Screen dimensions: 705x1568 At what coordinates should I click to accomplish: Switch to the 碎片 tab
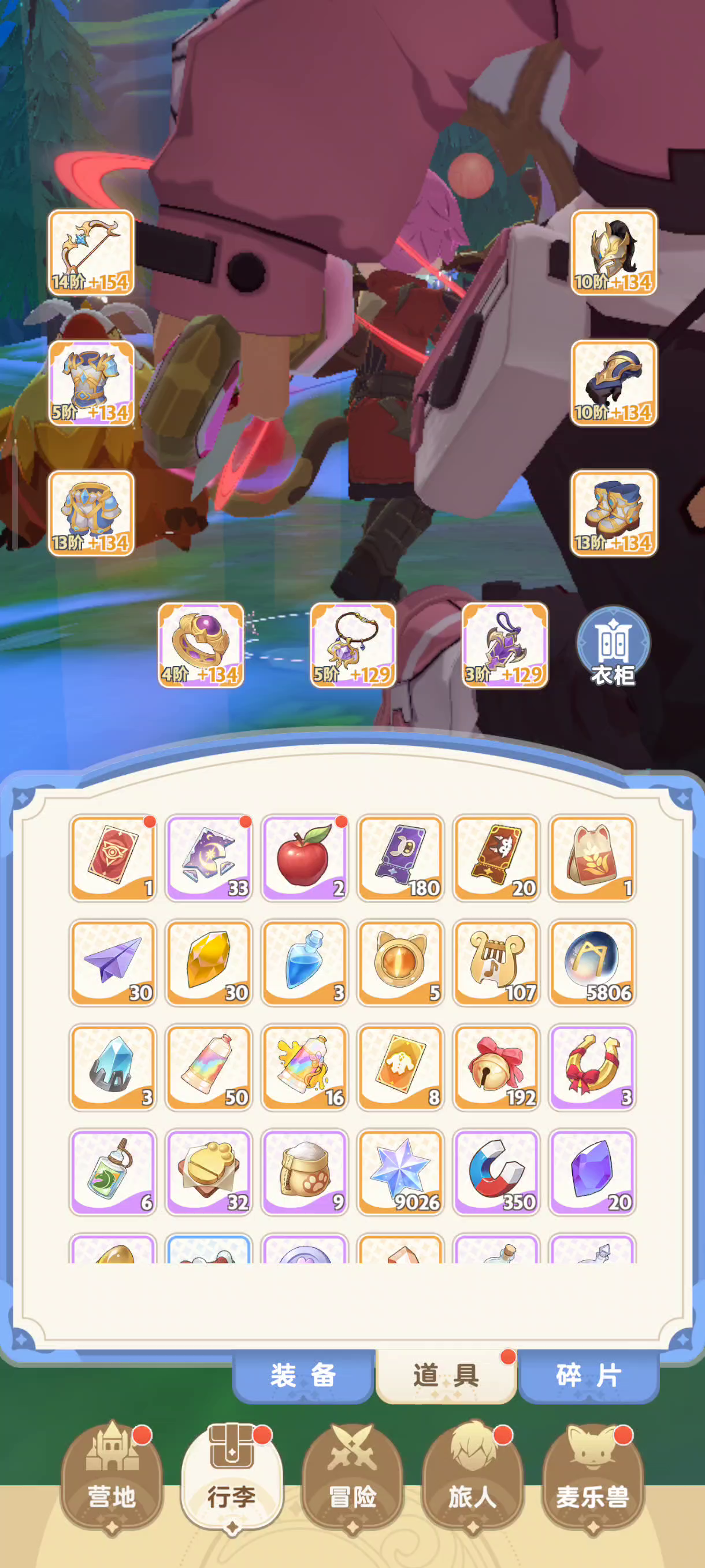(x=588, y=1375)
